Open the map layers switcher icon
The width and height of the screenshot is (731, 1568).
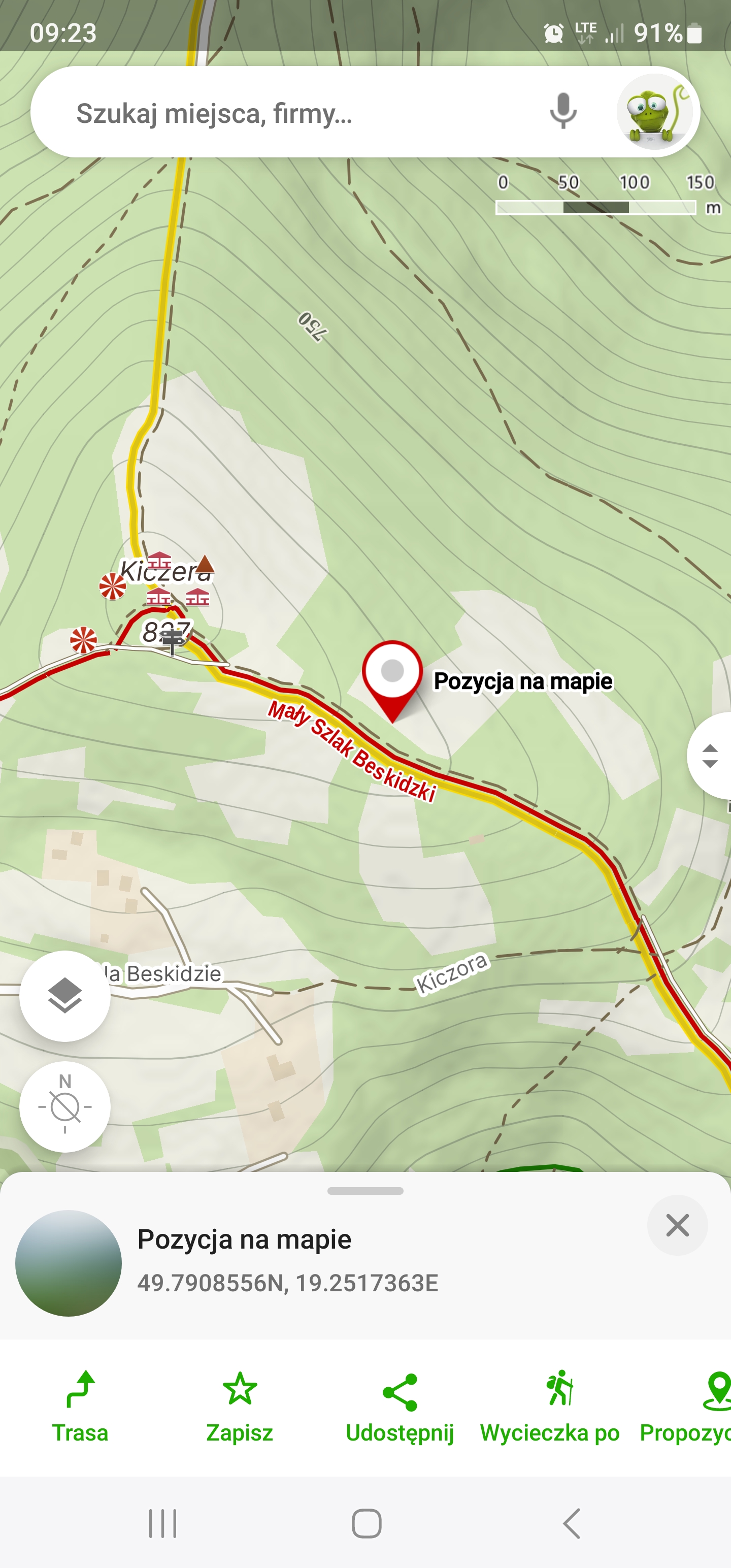click(x=65, y=996)
